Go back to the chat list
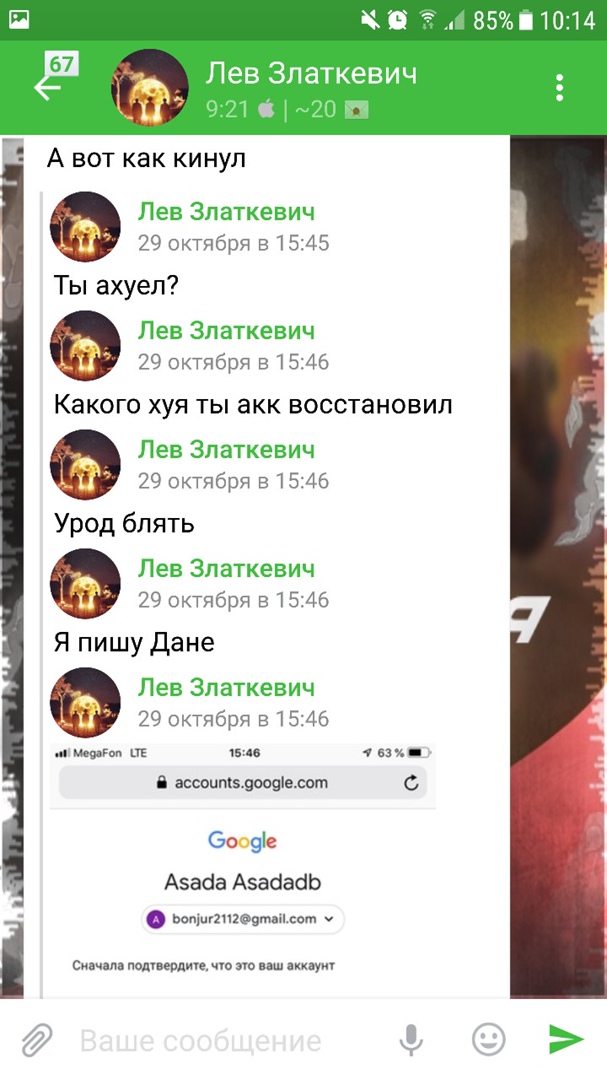The height and width of the screenshot is (1080, 607). [x=50, y=87]
